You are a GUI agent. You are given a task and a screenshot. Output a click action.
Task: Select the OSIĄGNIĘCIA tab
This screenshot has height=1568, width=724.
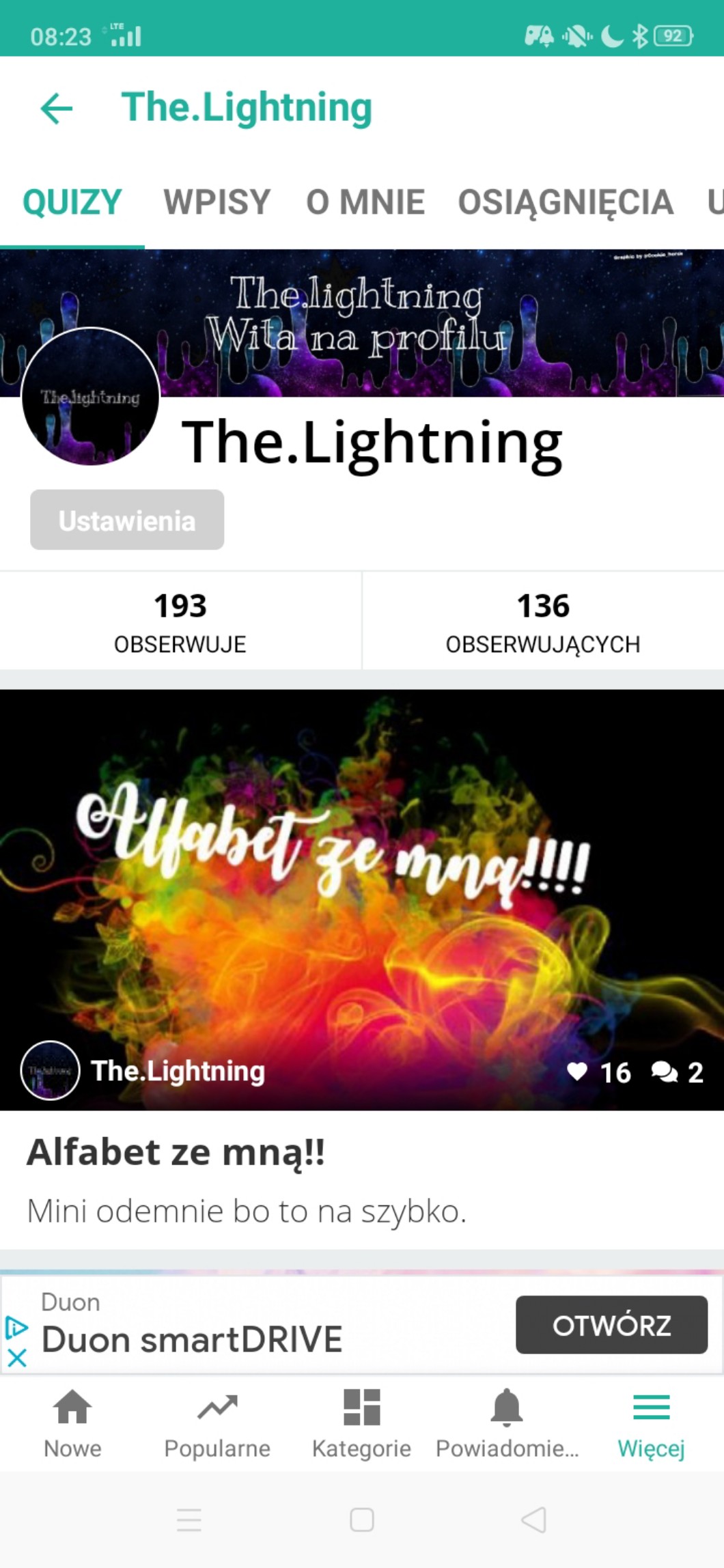(566, 202)
